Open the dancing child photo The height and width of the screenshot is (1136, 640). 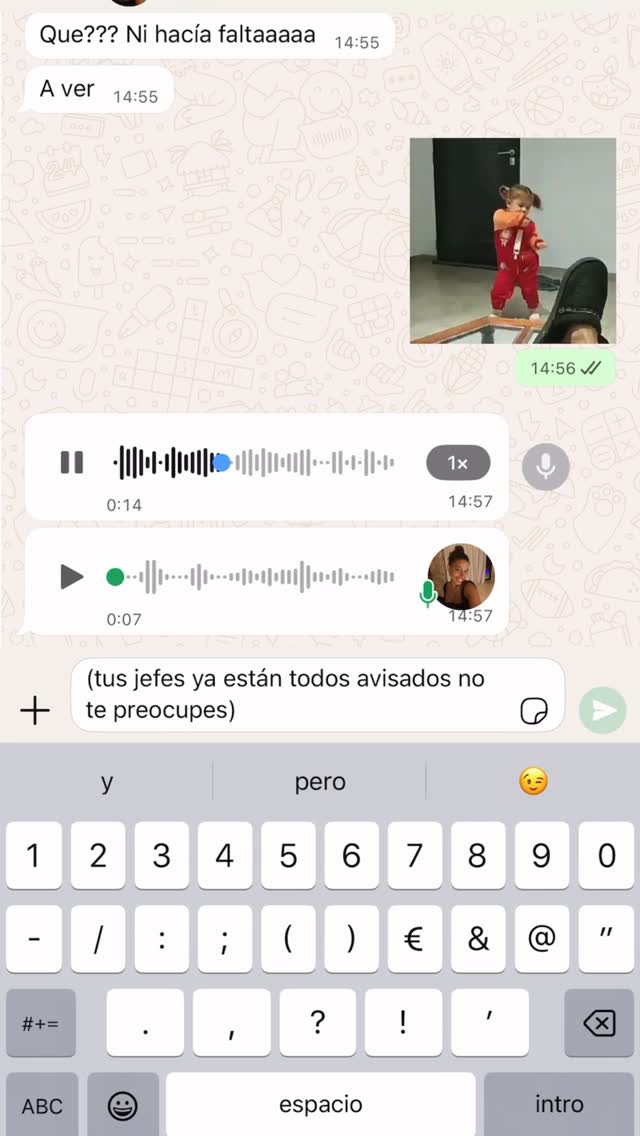click(x=512, y=241)
